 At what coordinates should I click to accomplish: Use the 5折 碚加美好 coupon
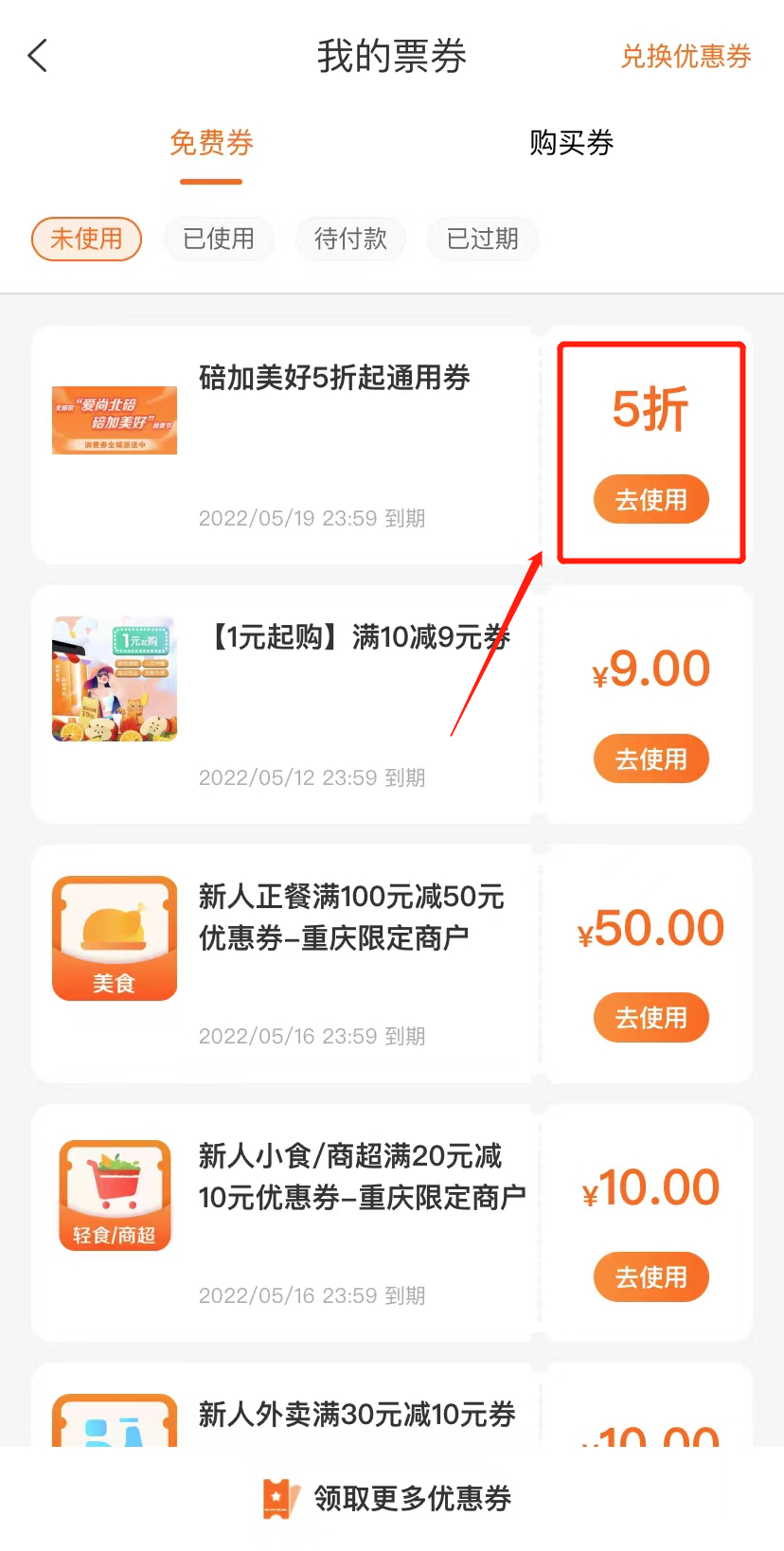point(650,499)
